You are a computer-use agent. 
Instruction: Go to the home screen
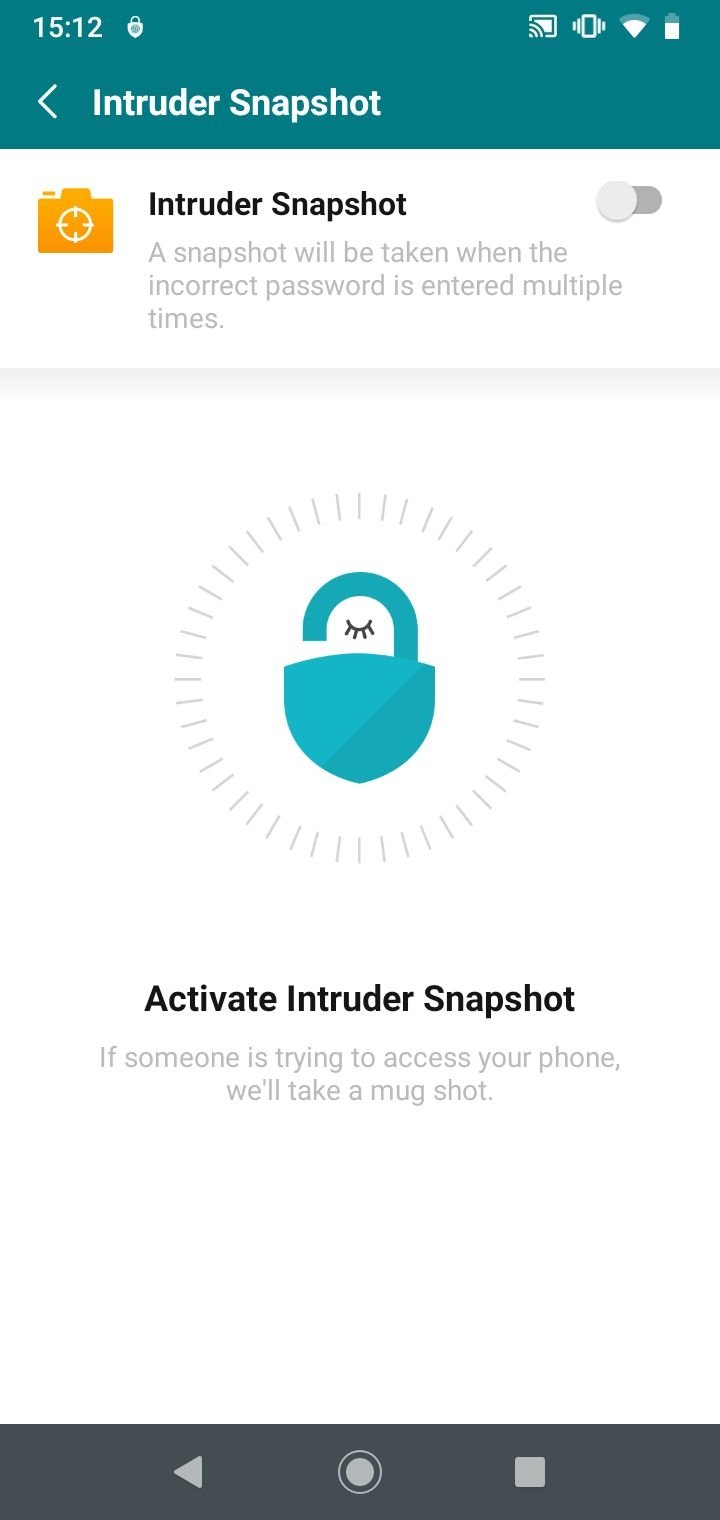click(x=360, y=1471)
